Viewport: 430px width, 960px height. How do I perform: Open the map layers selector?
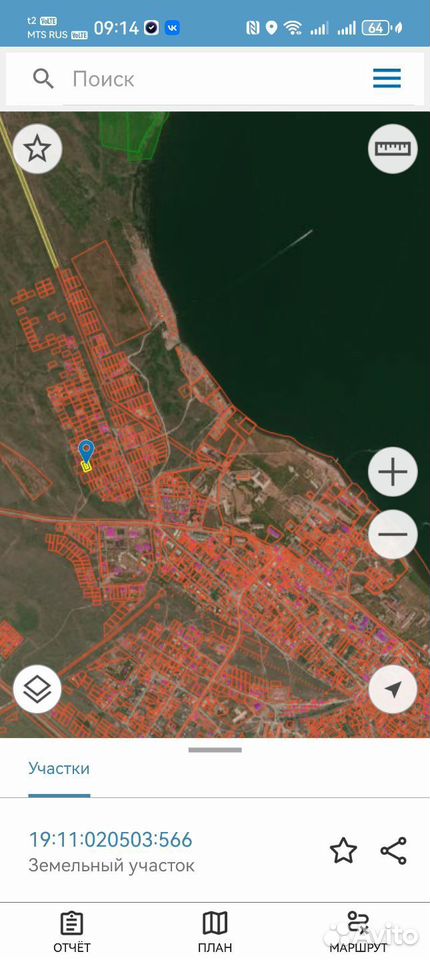point(37,689)
